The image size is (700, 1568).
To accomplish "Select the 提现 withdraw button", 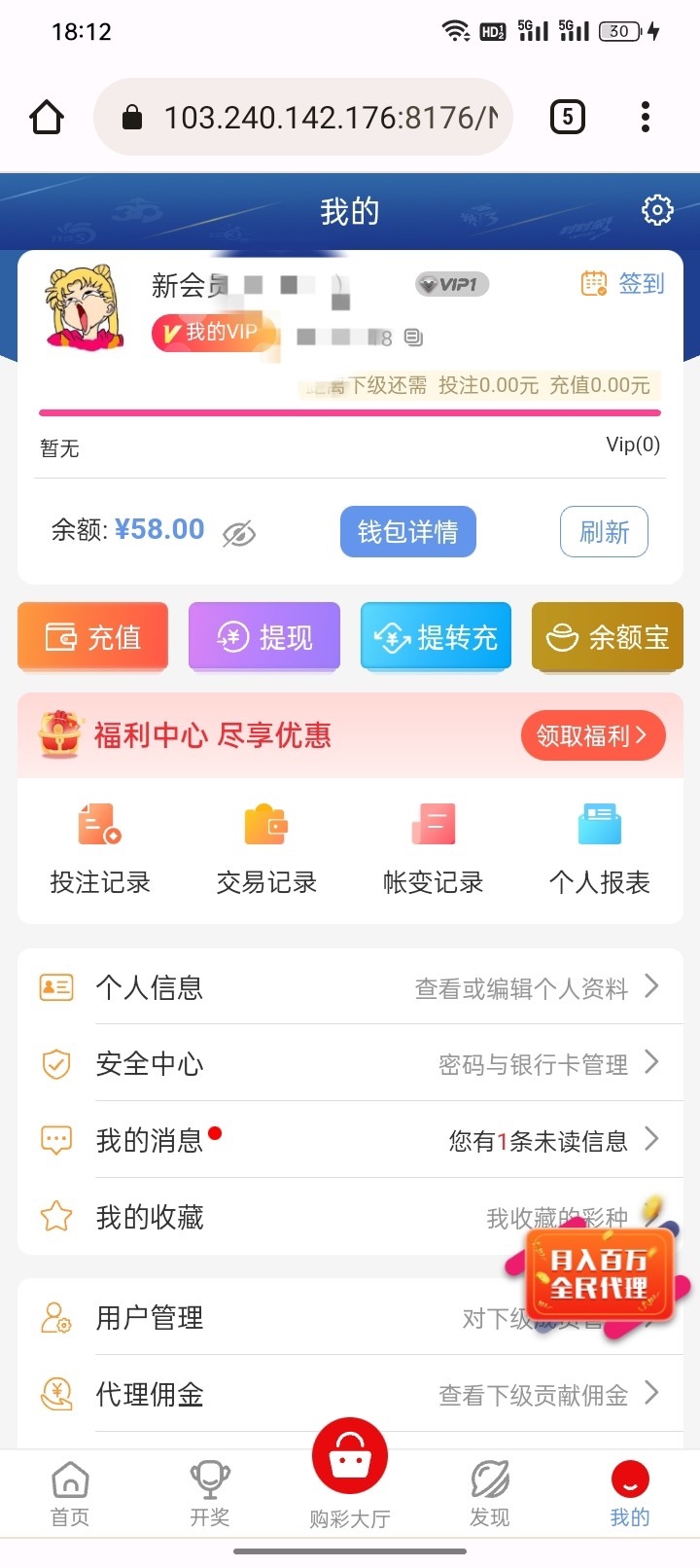I will point(264,637).
